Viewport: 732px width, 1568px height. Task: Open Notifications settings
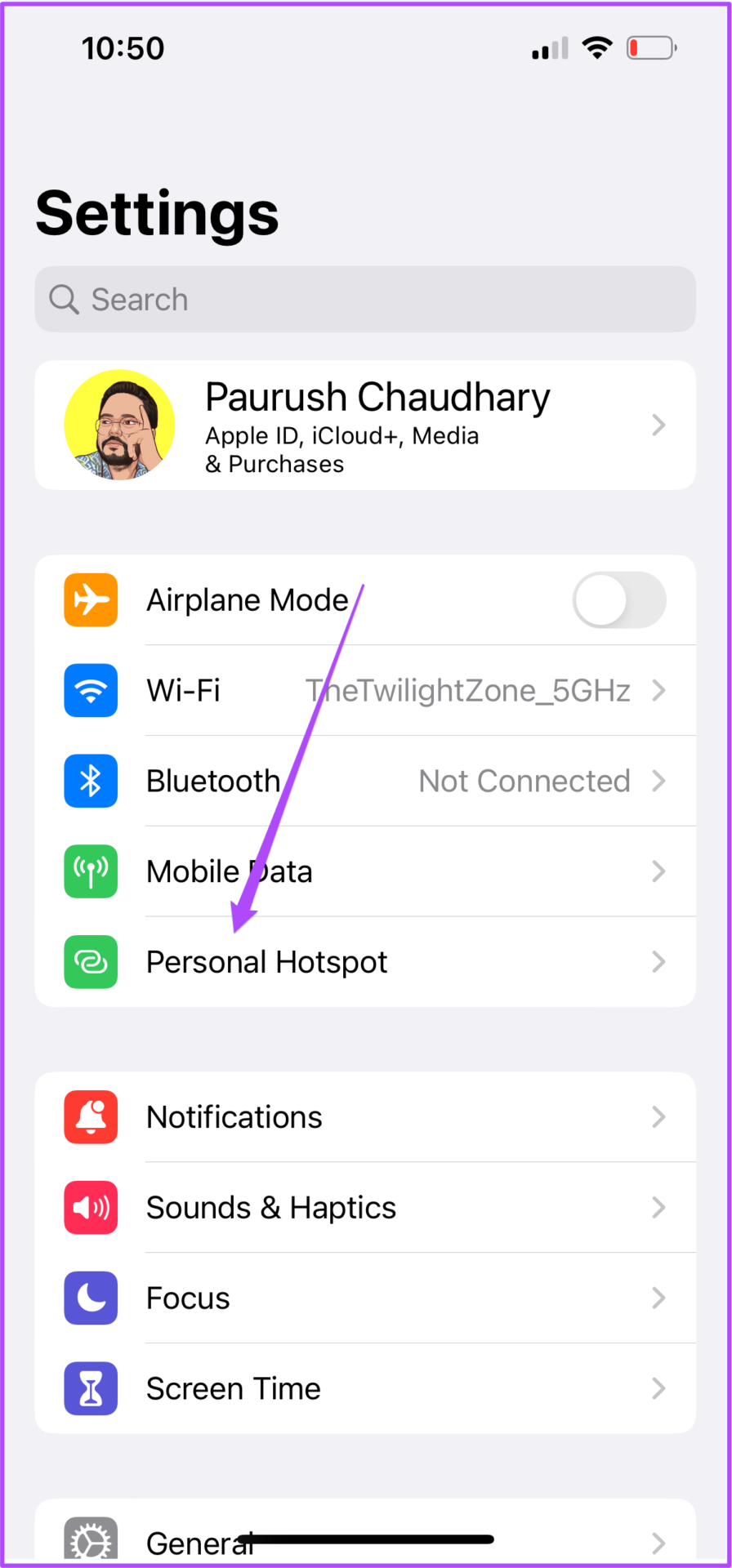pos(364,1117)
